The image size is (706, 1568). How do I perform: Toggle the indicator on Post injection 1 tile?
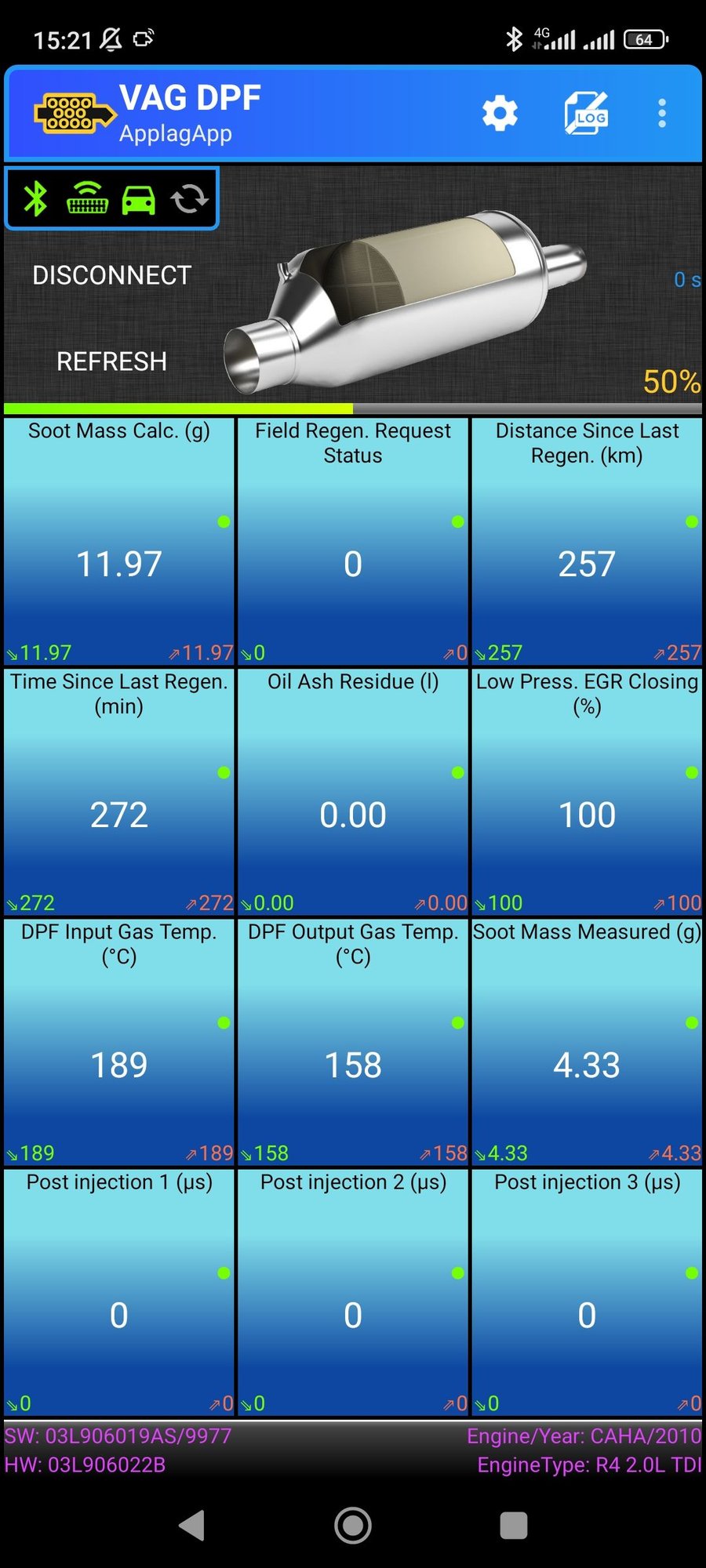coord(224,1272)
